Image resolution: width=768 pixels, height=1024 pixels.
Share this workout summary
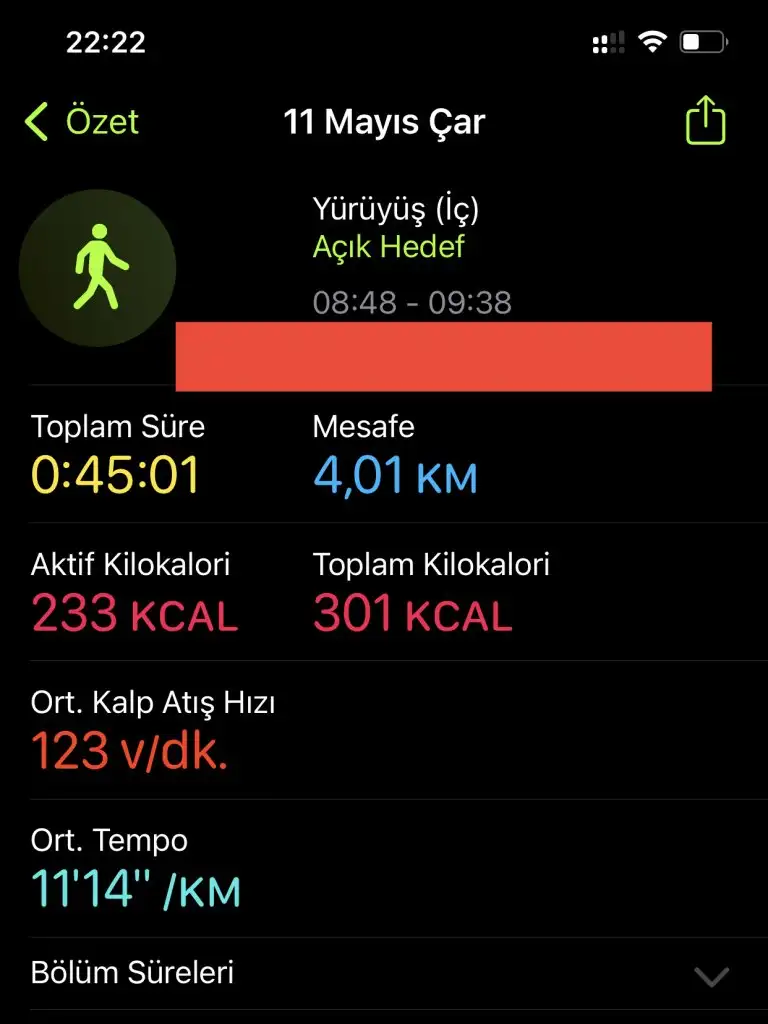tap(705, 121)
